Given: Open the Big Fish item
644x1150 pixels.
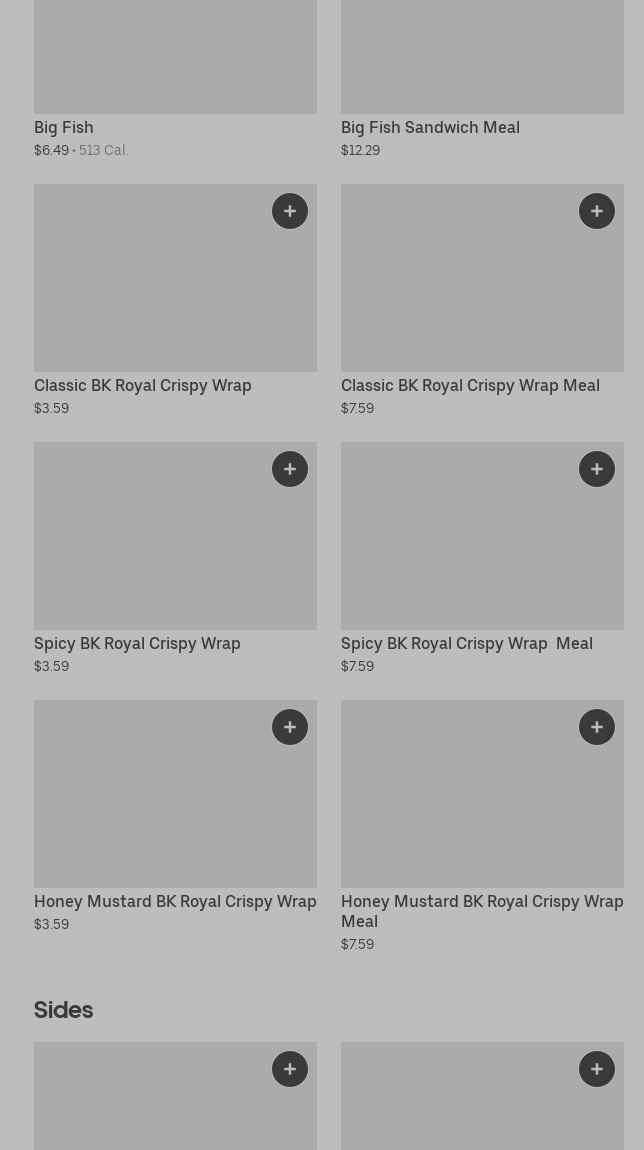Looking at the screenshot, I should point(175,79).
